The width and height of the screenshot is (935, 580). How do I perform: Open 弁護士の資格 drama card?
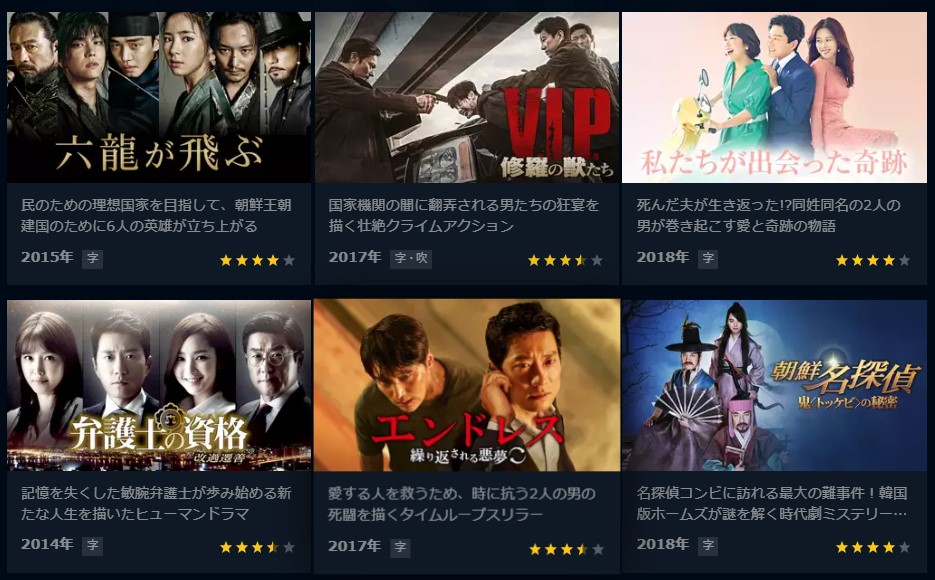point(159,386)
